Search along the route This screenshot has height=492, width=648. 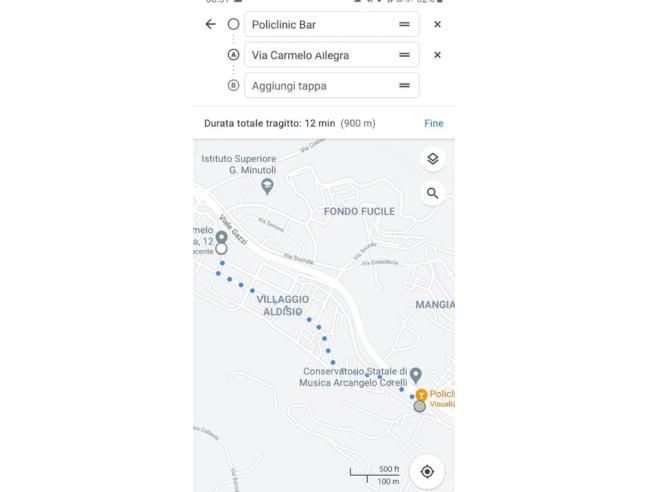tap(432, 195)
